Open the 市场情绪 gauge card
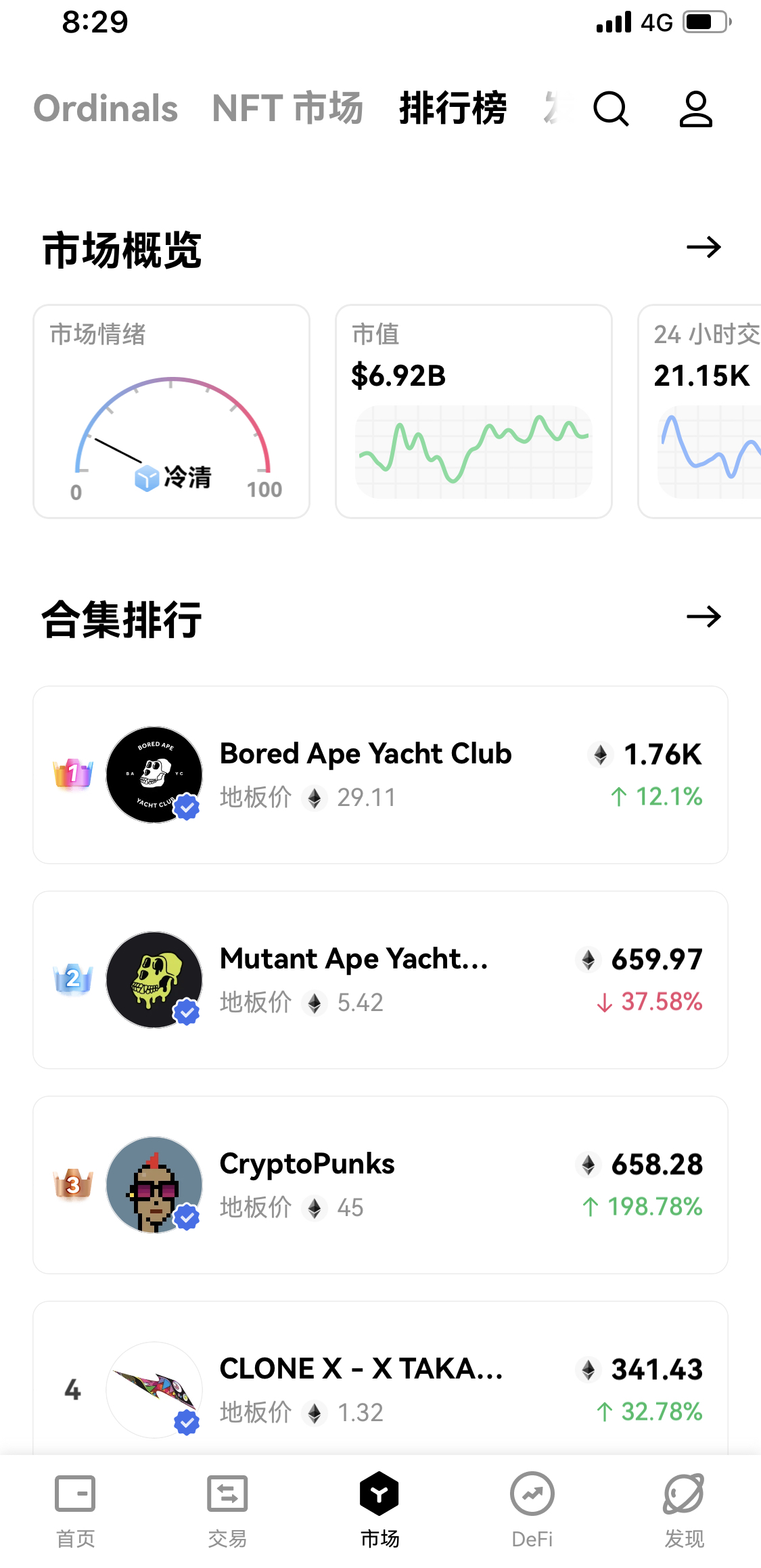 (172, 411)
